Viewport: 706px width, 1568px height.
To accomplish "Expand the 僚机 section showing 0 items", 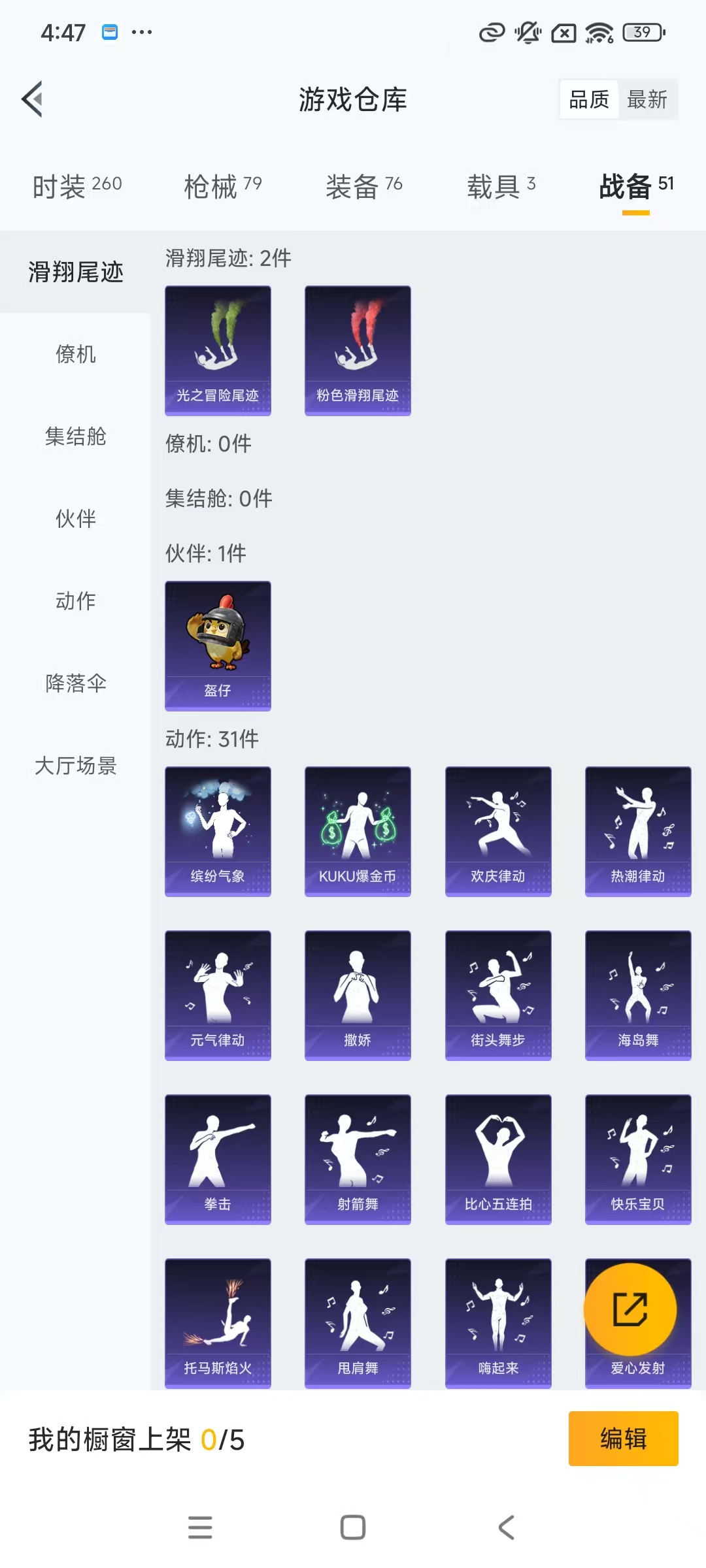I will point(76,355).
